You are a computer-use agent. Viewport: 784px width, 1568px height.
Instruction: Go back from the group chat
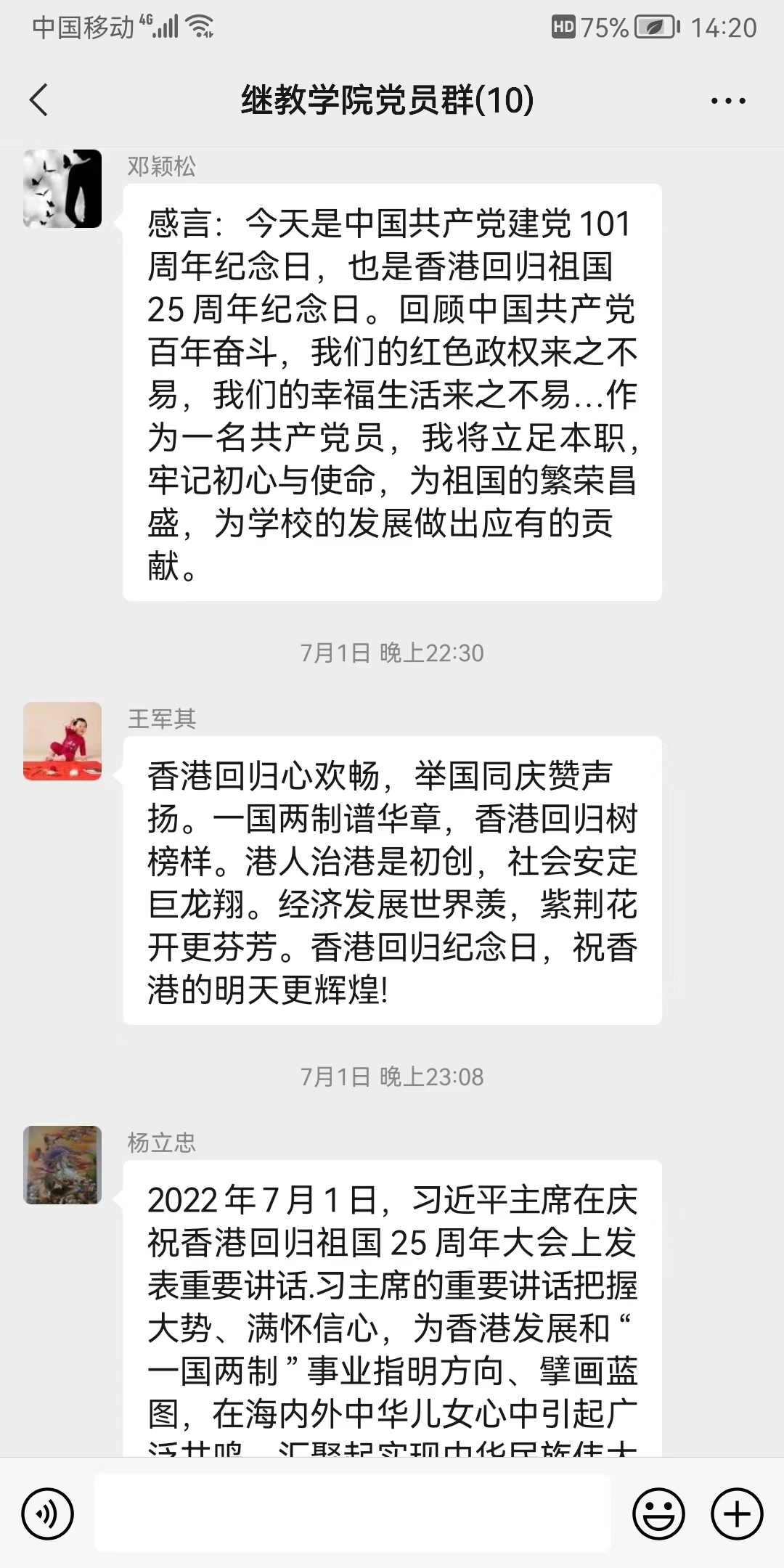click(x=39, y=100)
